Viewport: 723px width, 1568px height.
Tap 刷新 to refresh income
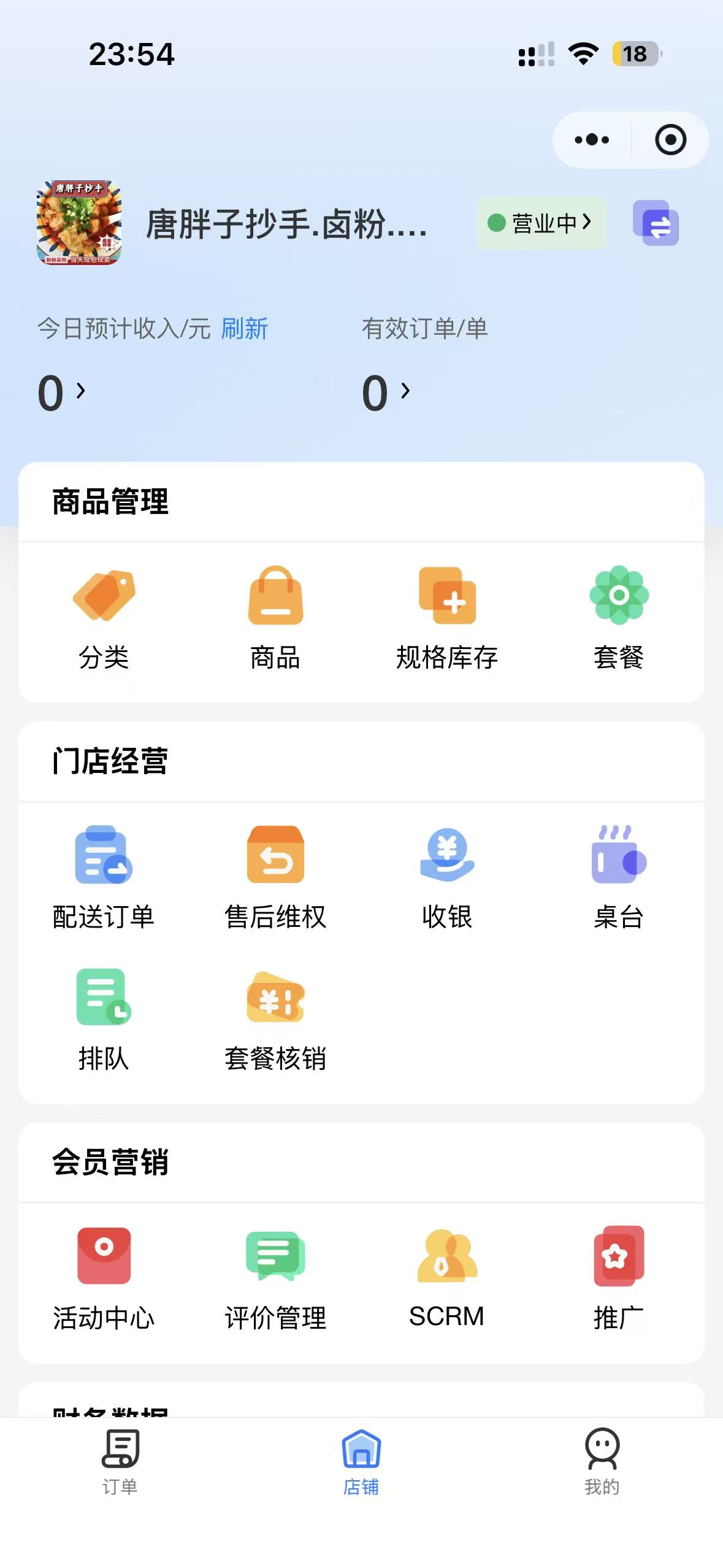point(243,329)
